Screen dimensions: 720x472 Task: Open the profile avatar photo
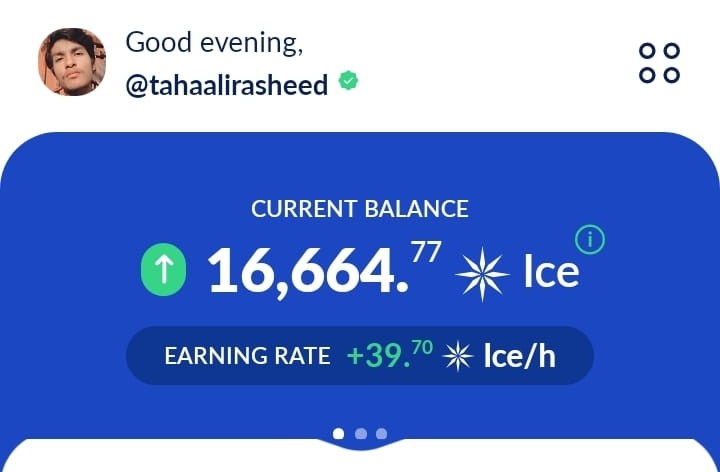[72, 62]
